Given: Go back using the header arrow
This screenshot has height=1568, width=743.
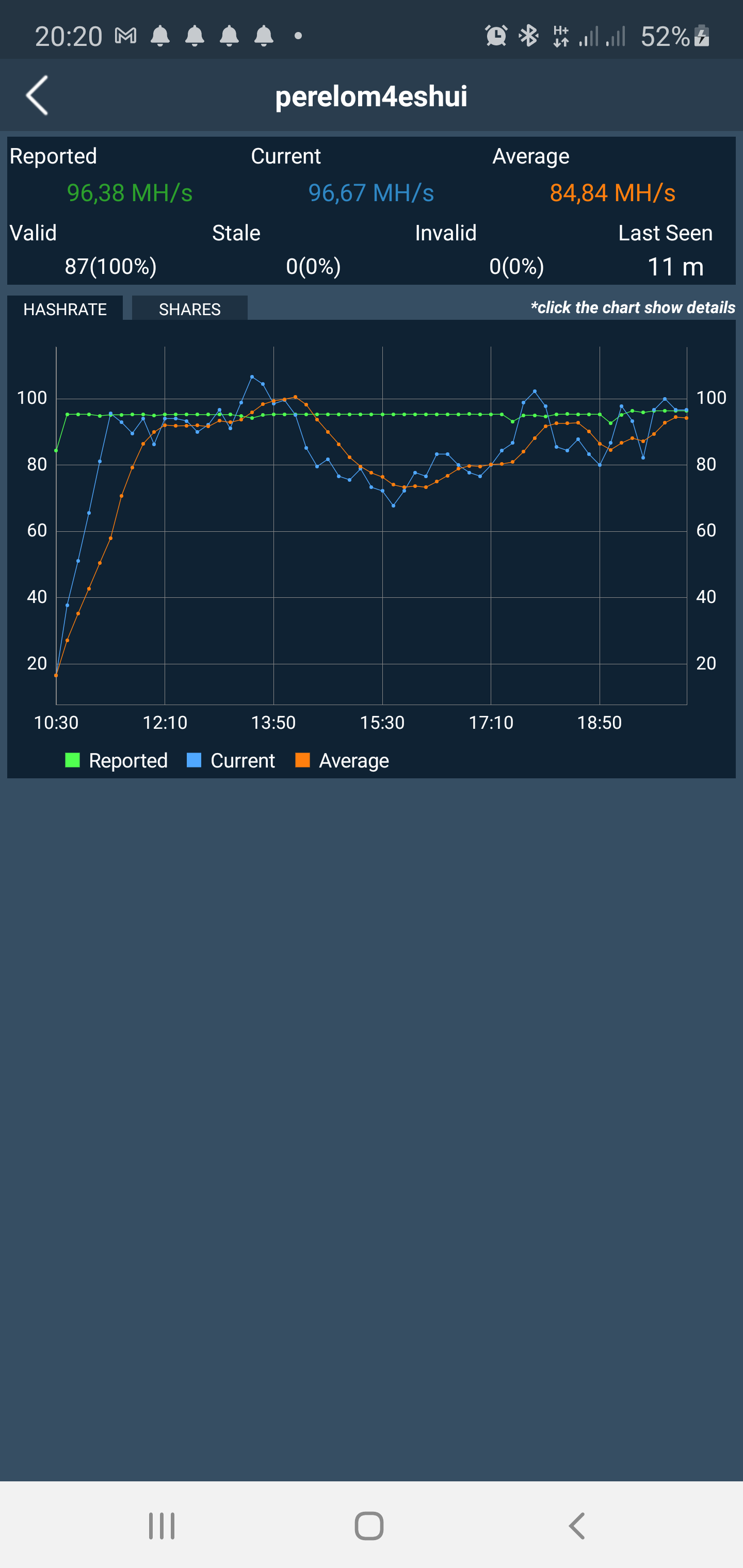Looking at the screenshot, I should (37, 95).
